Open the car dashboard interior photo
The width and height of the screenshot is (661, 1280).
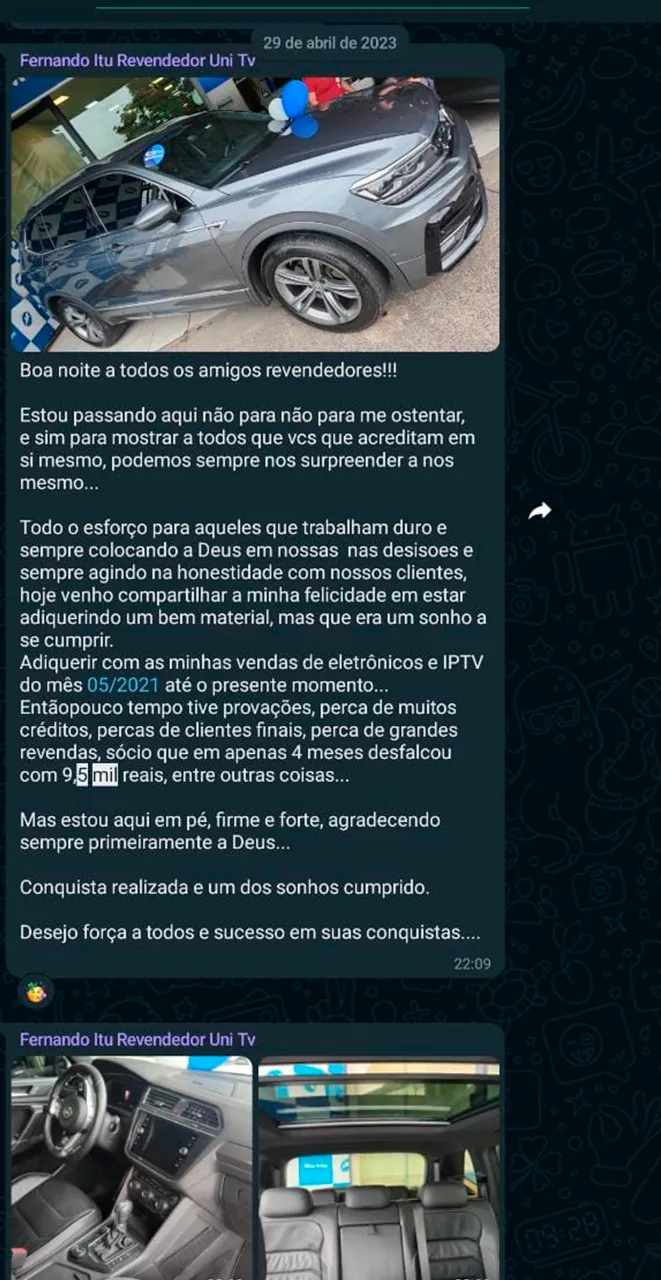coord(131,1167)
